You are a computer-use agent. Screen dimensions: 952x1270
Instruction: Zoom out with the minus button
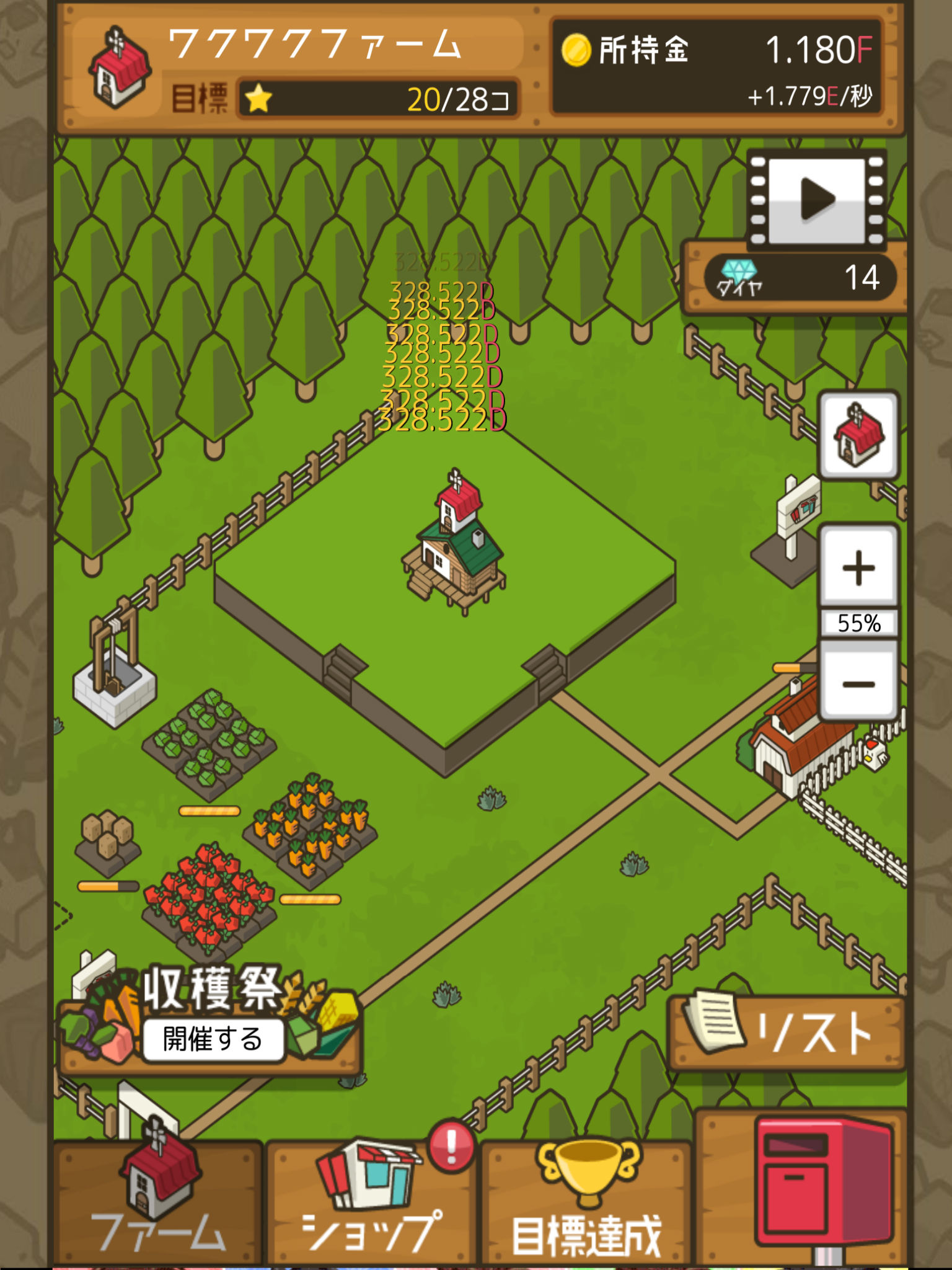(x=858, y=683)
